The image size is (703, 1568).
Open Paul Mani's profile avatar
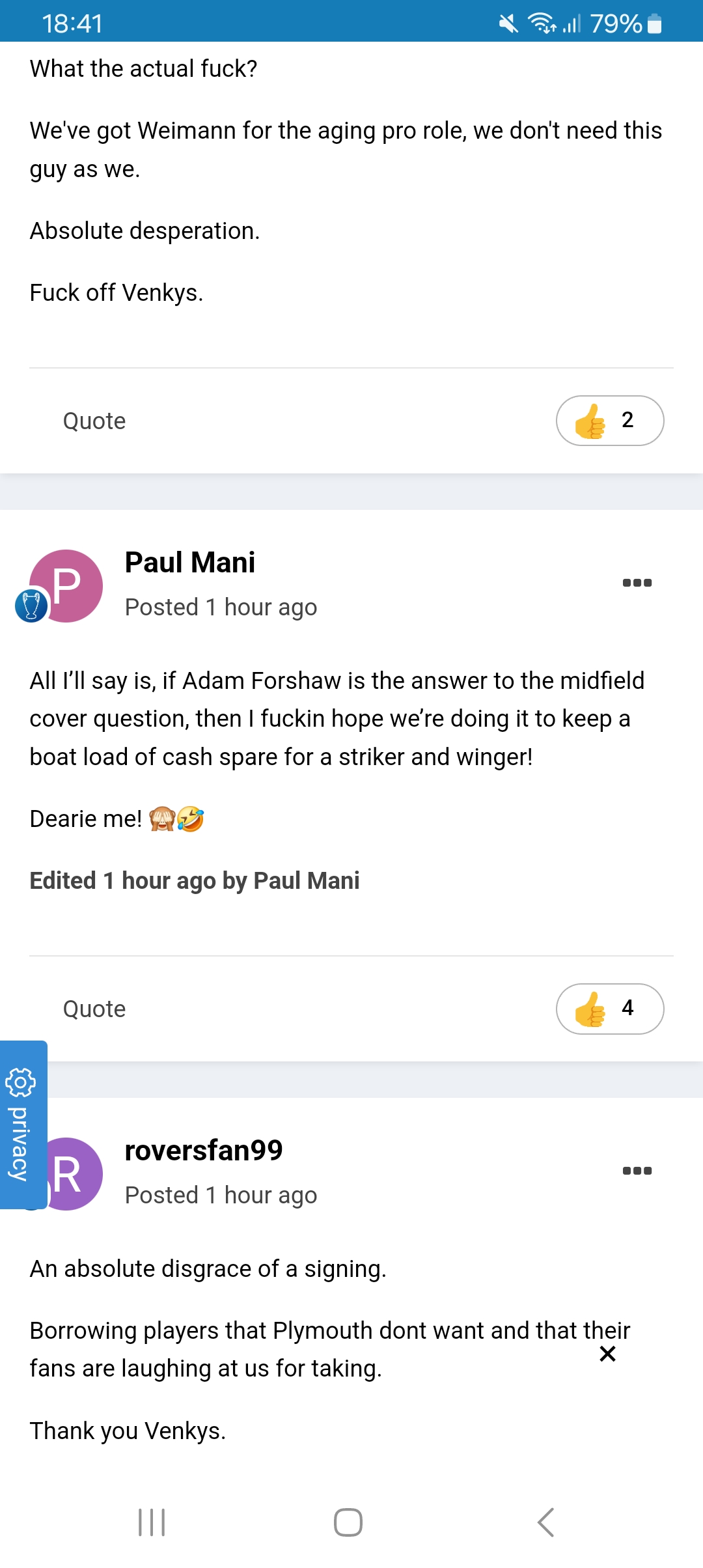click(x=66, y=585)
